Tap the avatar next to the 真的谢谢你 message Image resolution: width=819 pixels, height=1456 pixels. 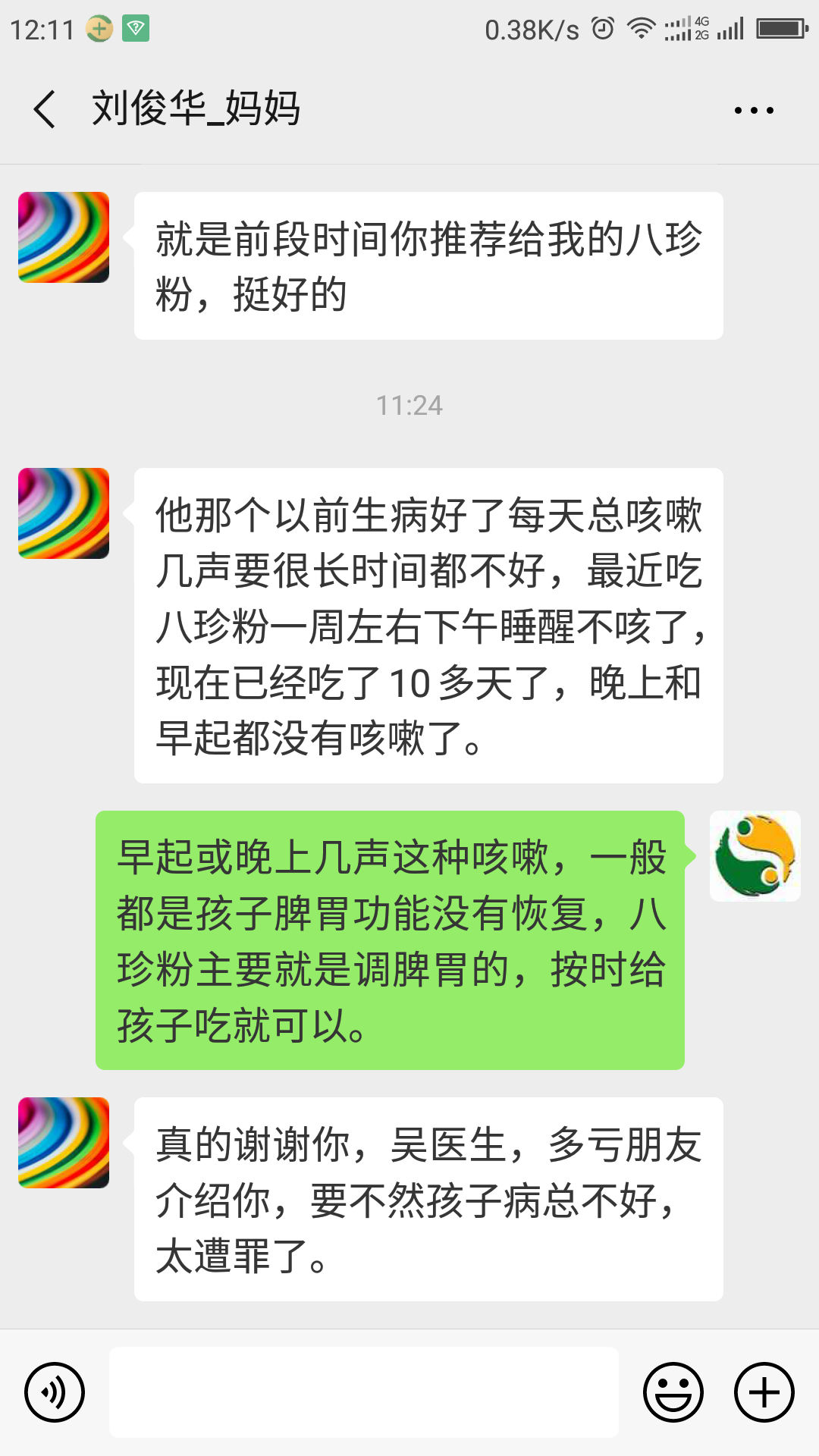coord(64,1143)
